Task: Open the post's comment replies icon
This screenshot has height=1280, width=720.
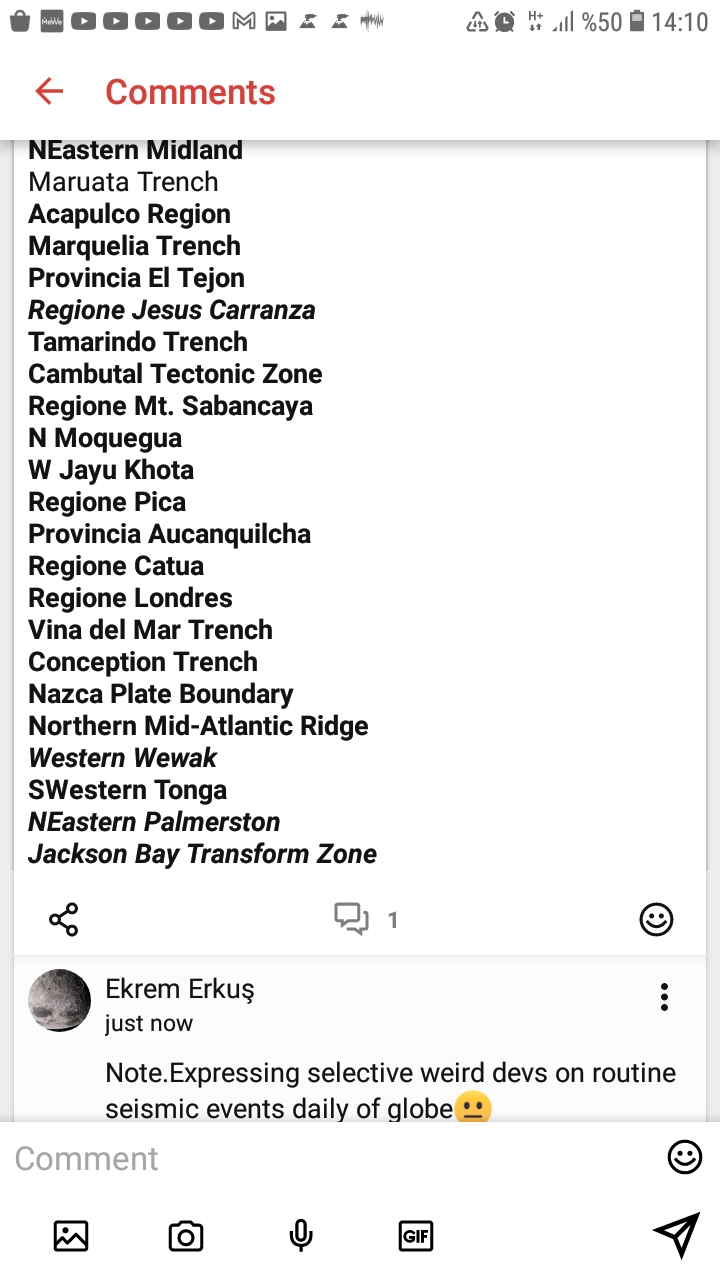Action: pyautogui.click(x=351, y=919)
